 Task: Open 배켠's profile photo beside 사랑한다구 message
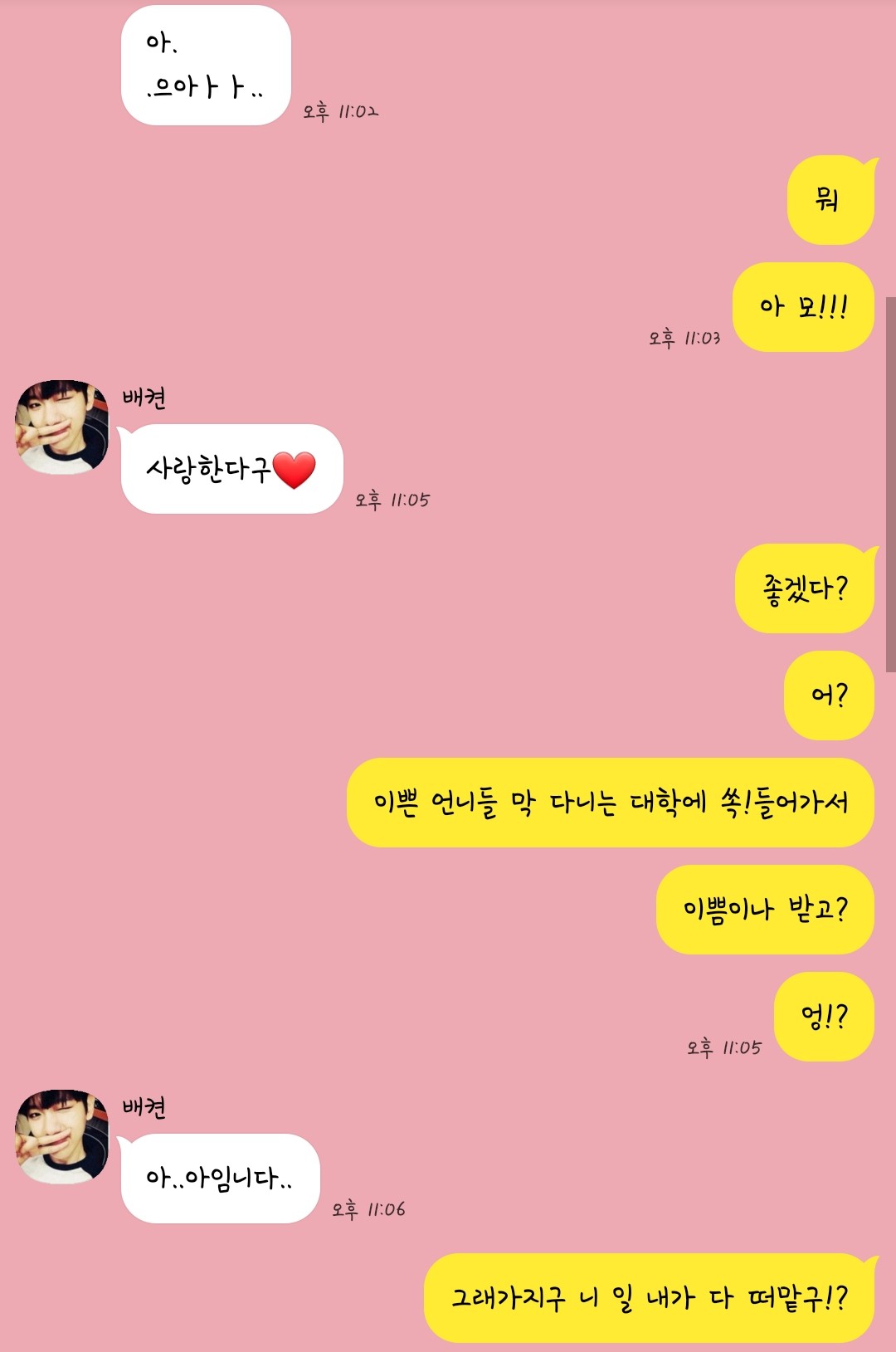coord(62,427)
